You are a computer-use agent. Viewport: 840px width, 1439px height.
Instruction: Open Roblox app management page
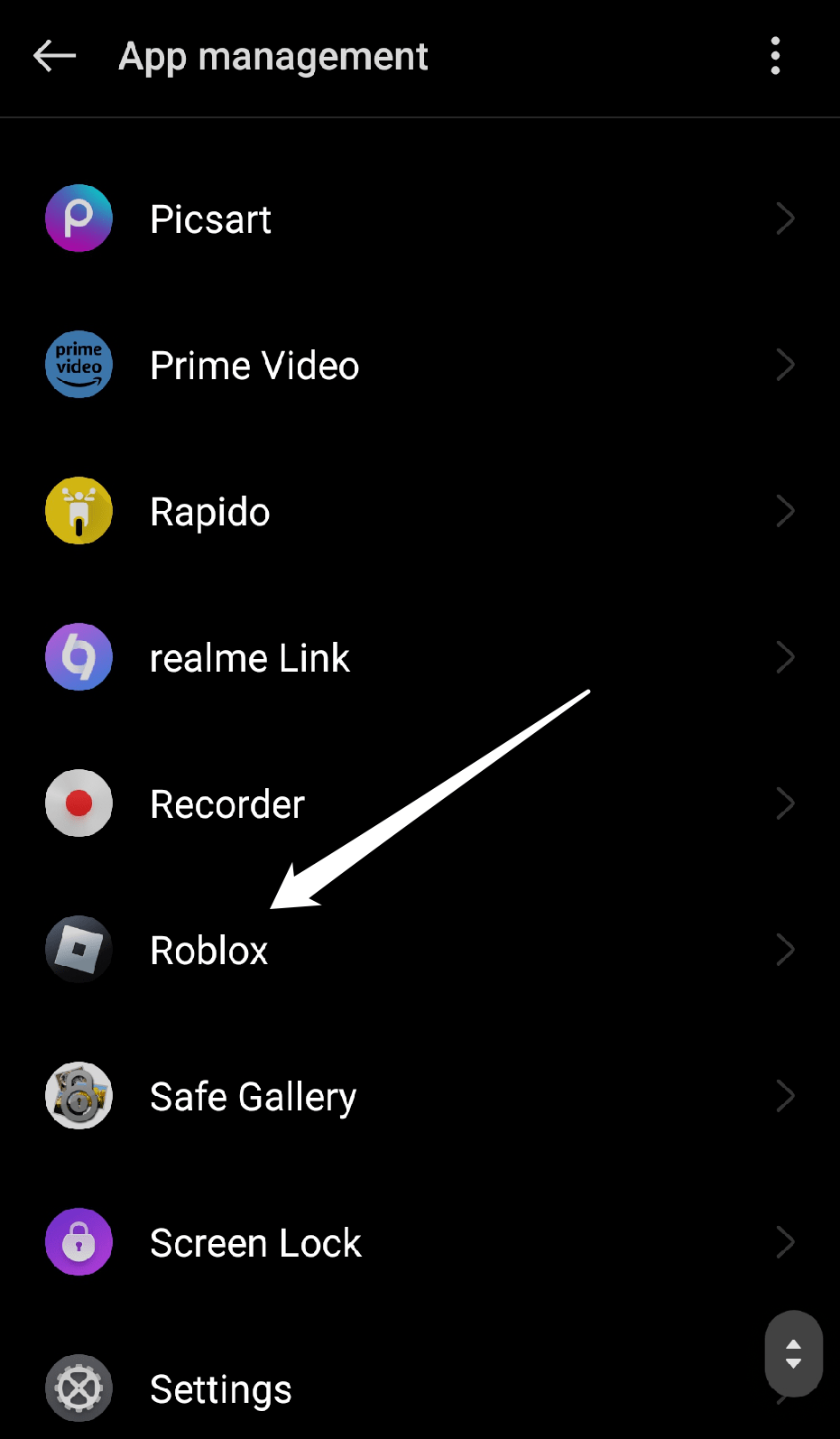coord(420,951)
